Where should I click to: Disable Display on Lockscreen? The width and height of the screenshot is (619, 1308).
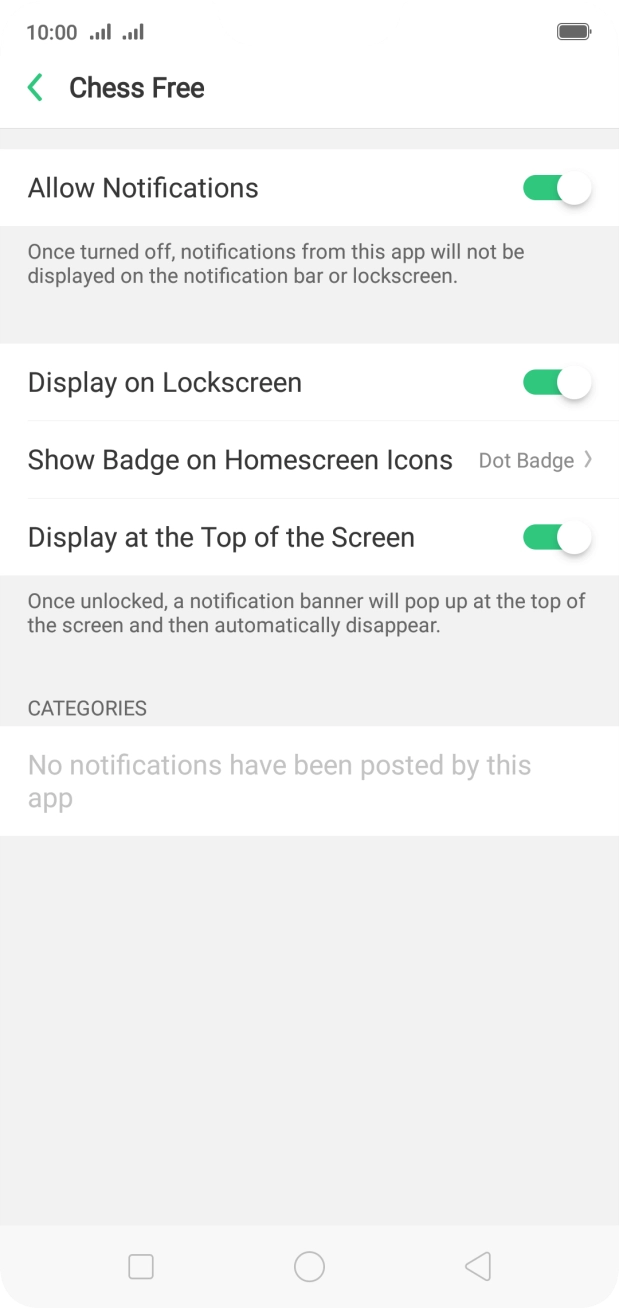(x=557, y=383)
